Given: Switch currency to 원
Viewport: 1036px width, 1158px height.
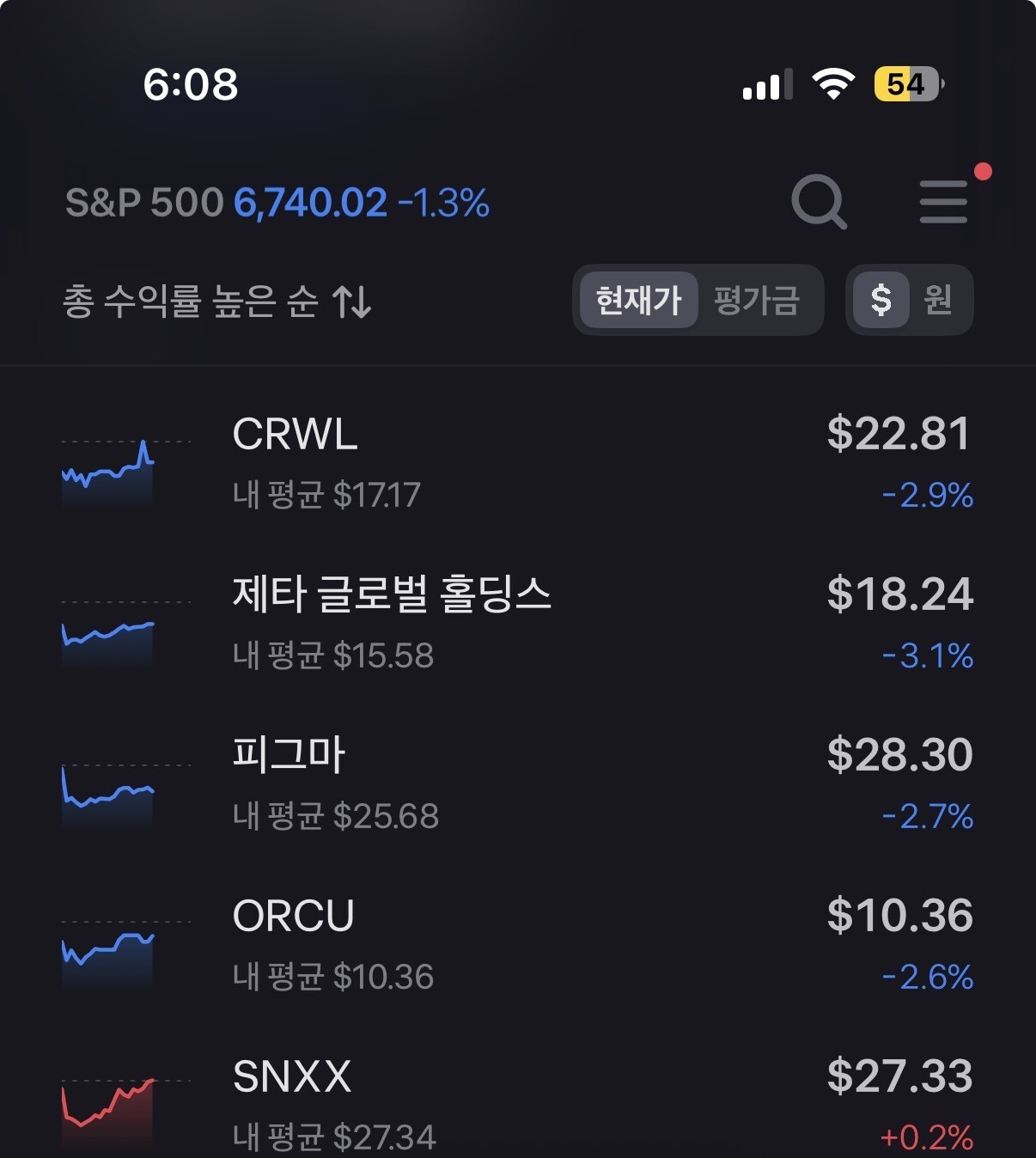Looking at the screenshot, I should 938,300.
